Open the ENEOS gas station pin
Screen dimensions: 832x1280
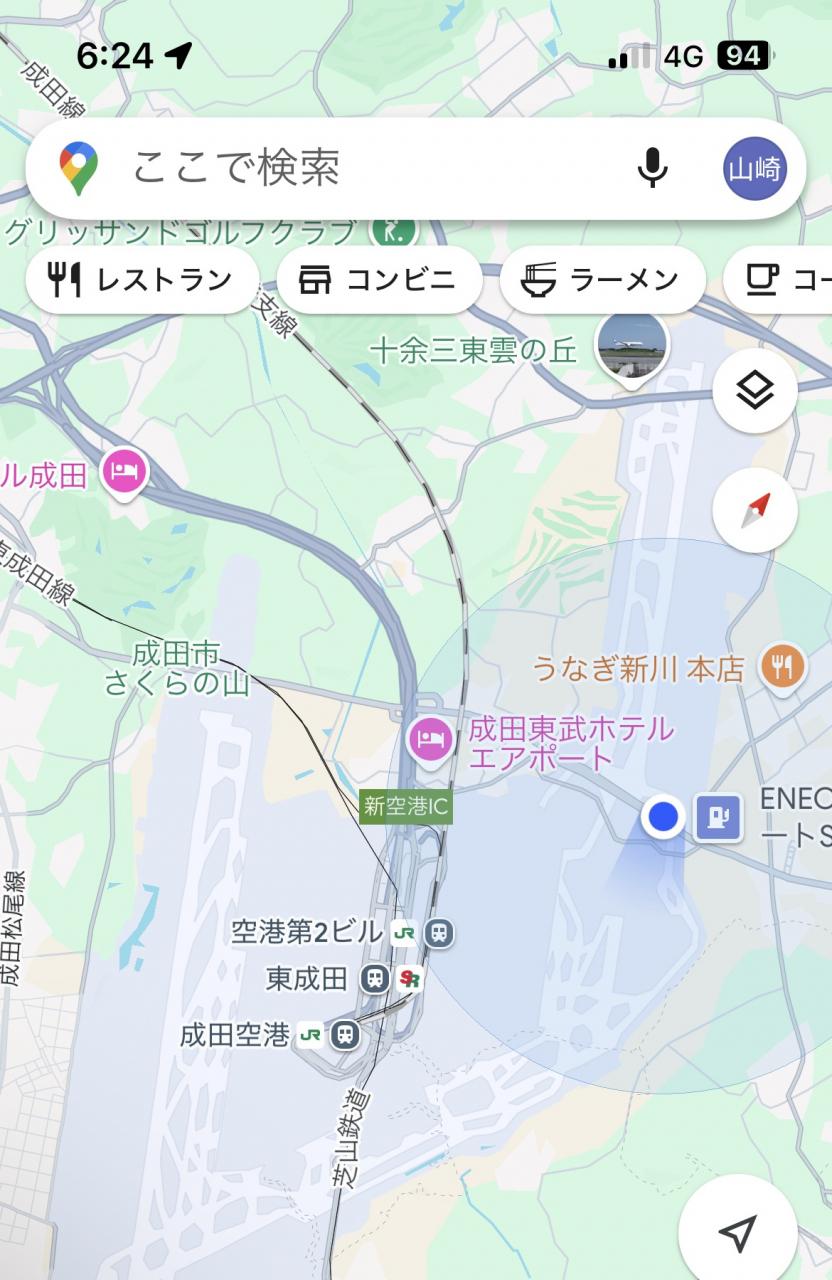[x=718, y=817]
